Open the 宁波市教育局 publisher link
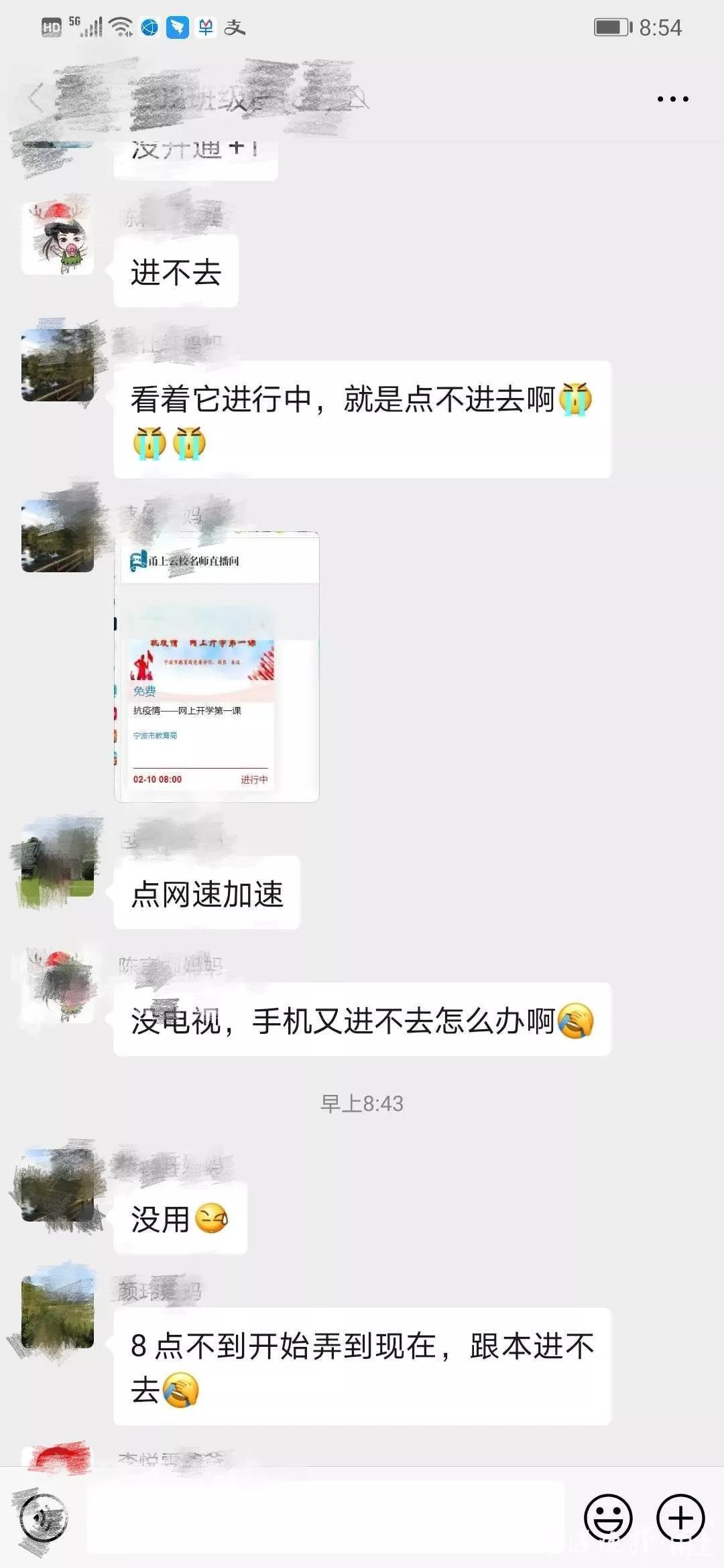The image size is (724, 1568). (x=156, y=737)
